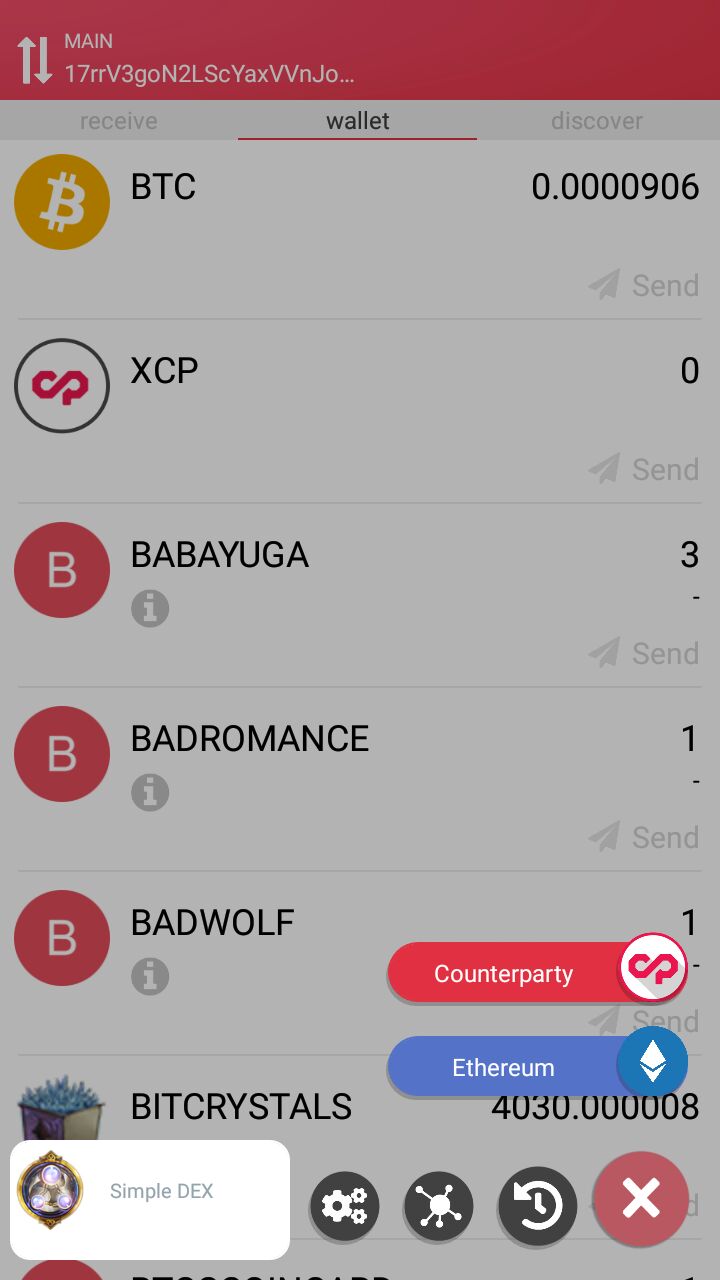Select the Counterparty option
This screenshot has width=720, height=1280.
(537, 972)
